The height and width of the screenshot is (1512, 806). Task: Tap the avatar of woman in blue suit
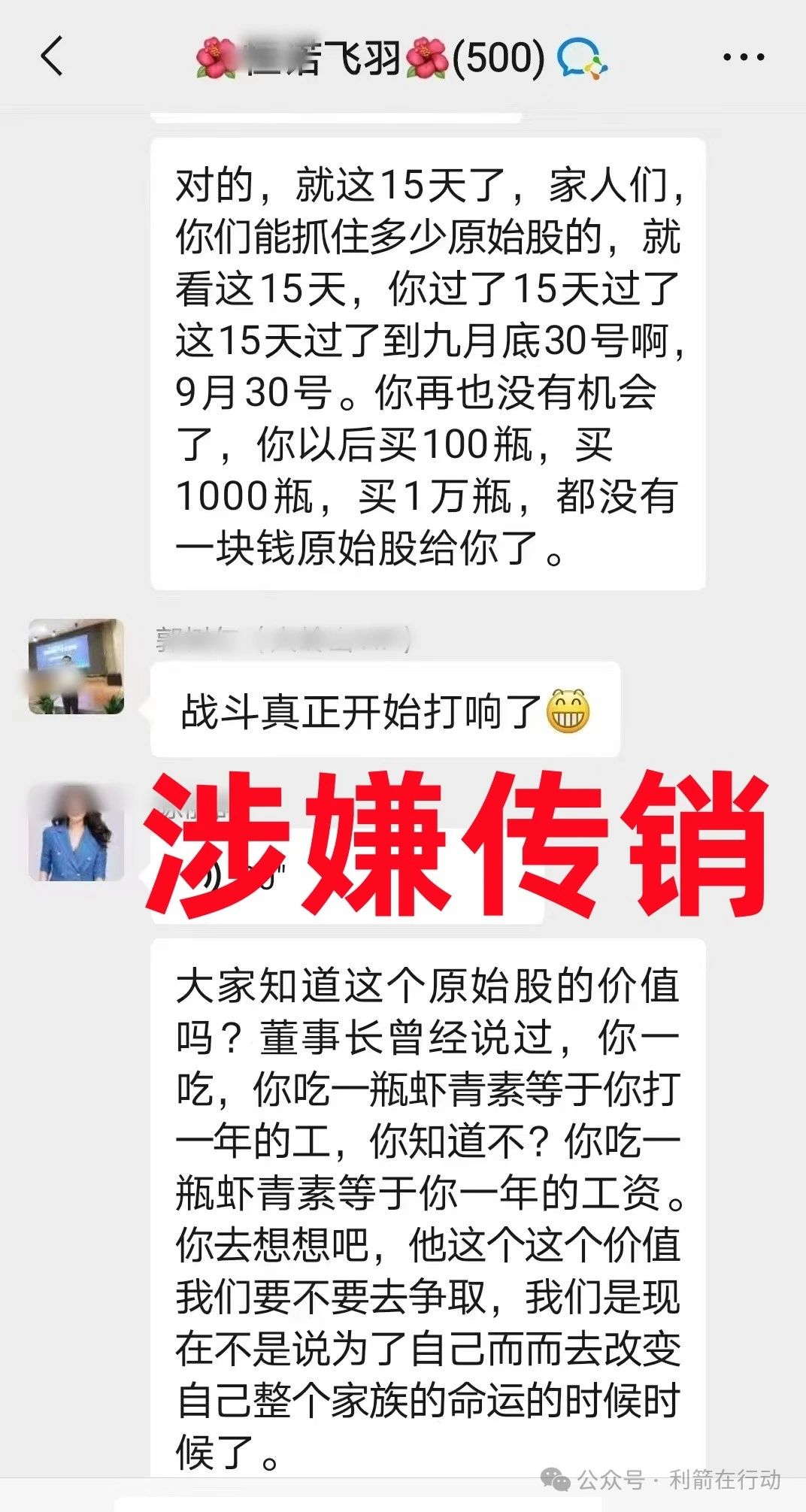point(77,832)
